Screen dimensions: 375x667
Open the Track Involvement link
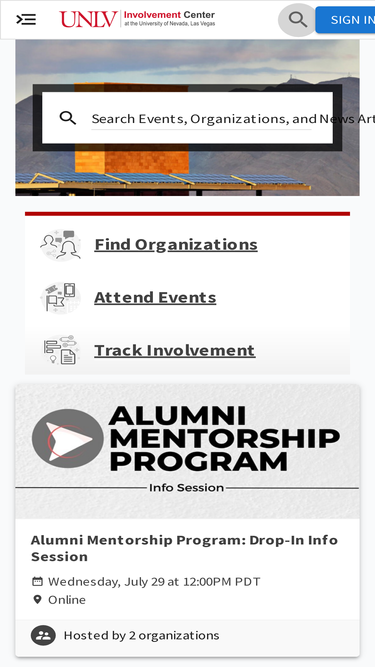[174, 350]
